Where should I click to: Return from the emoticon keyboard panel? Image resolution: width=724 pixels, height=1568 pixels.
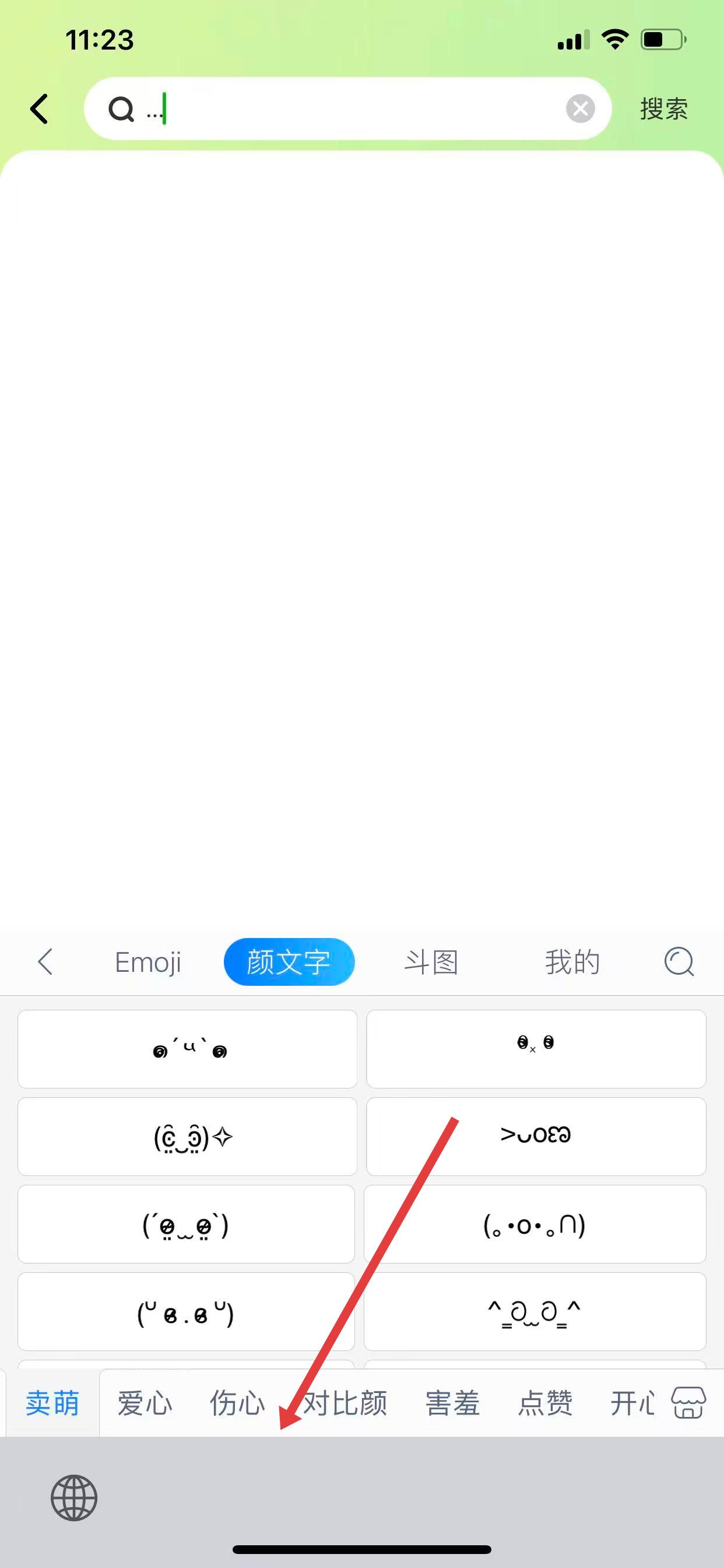coord(45,962)
